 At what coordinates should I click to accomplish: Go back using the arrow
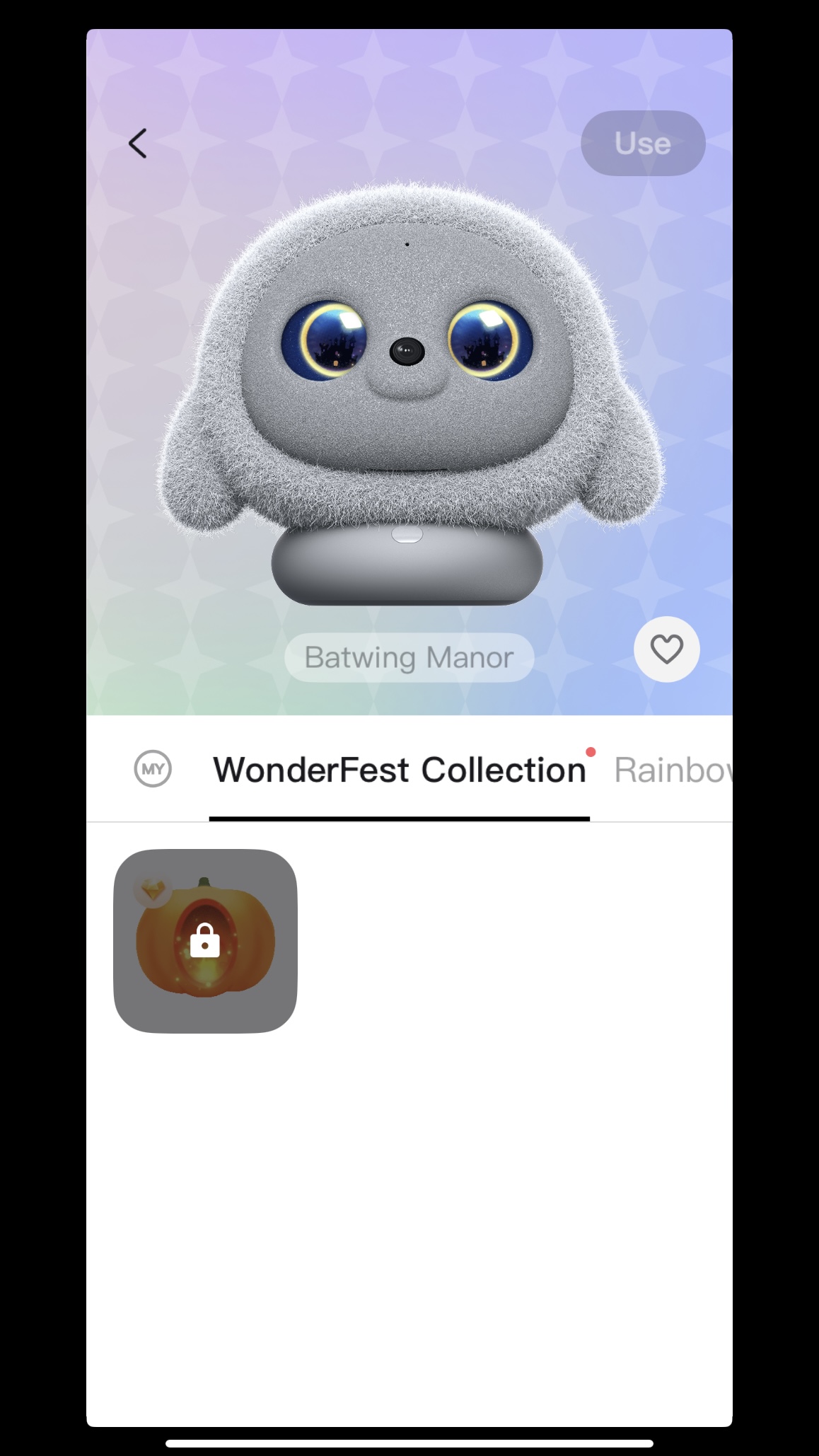click(x=137, y=144)
